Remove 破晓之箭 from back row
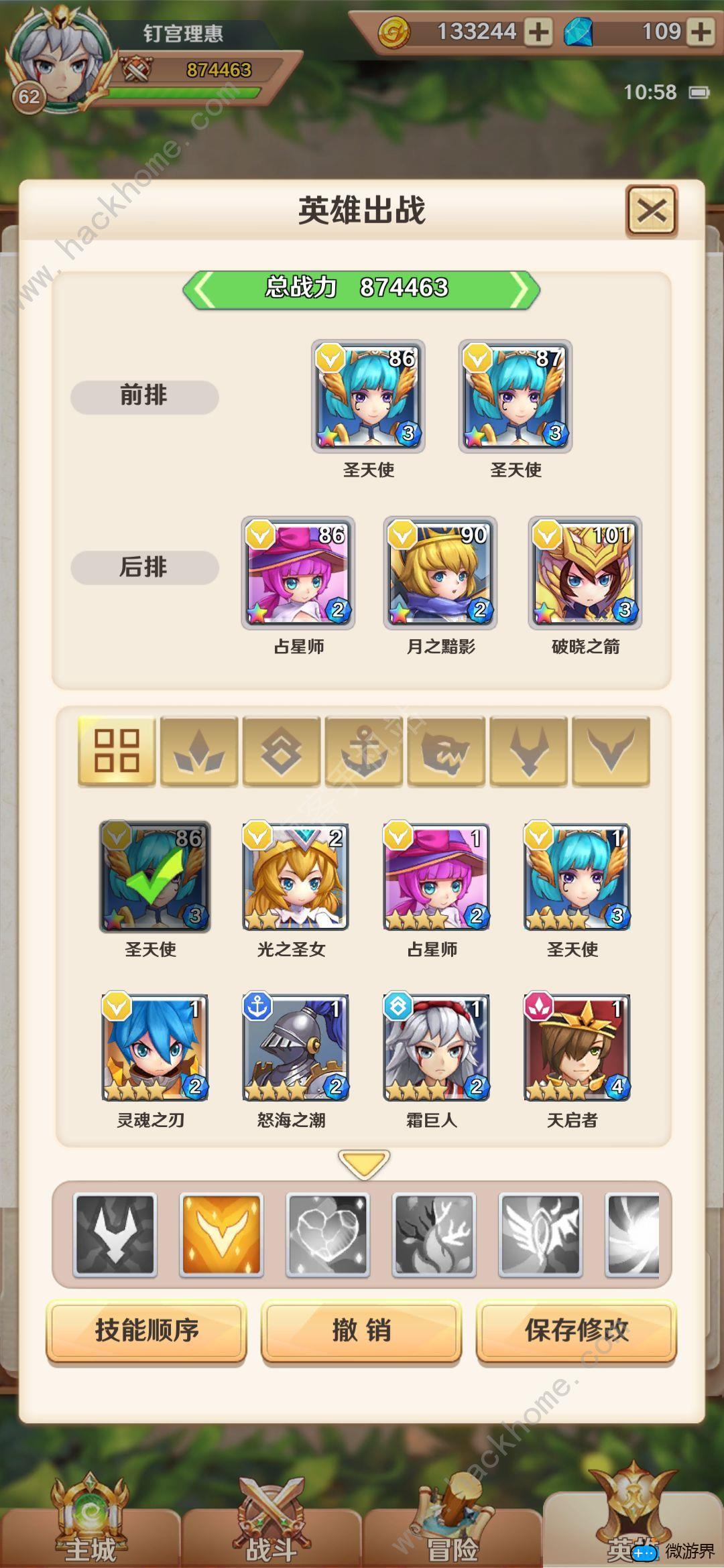 (585, 573)
